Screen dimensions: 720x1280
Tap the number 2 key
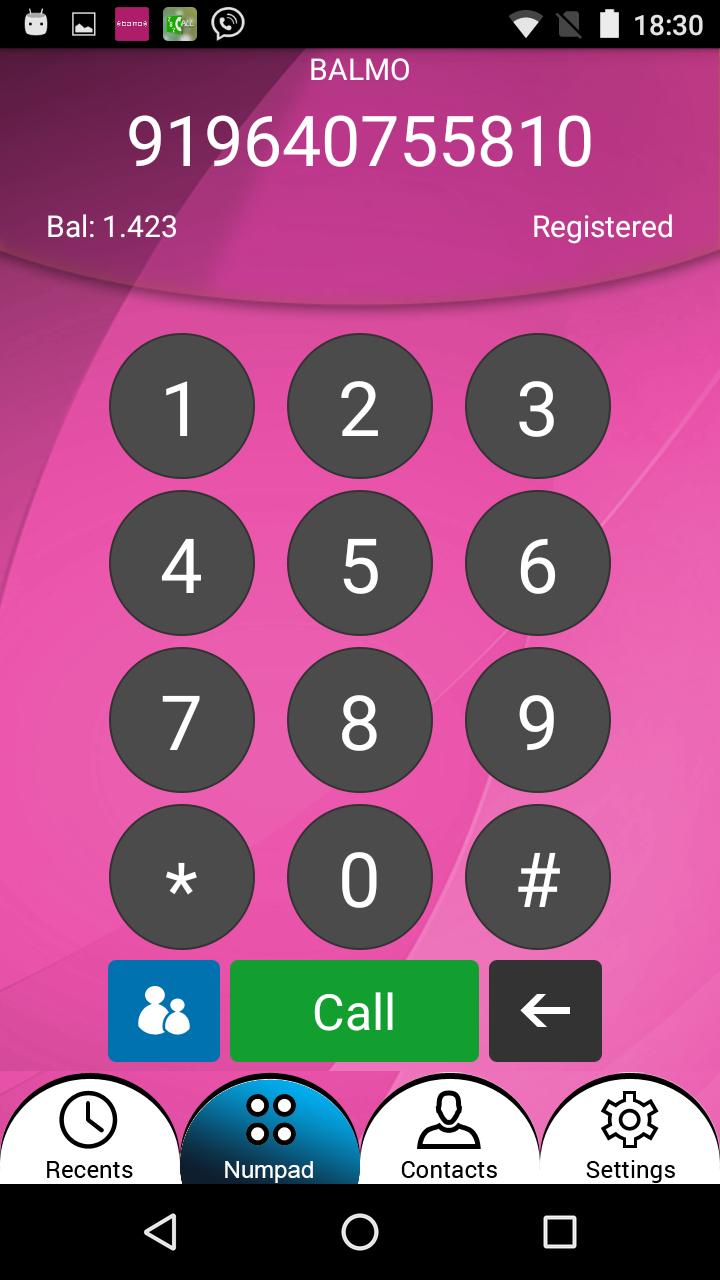[x=359, y=407]
